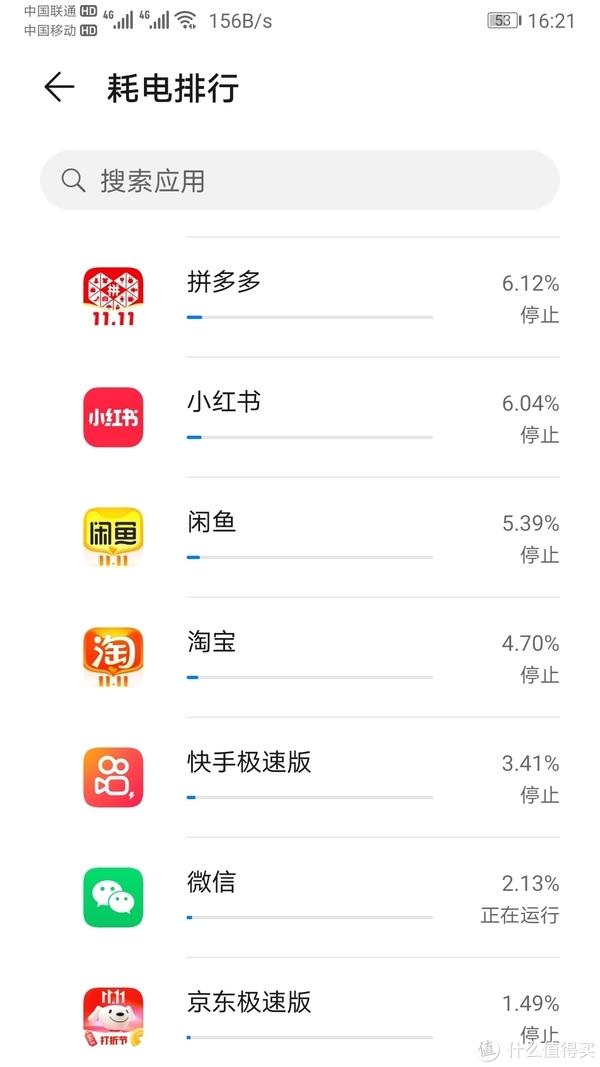Open the 小红书 power usage row
This screenshot has height=1067, width=600.
300,417
